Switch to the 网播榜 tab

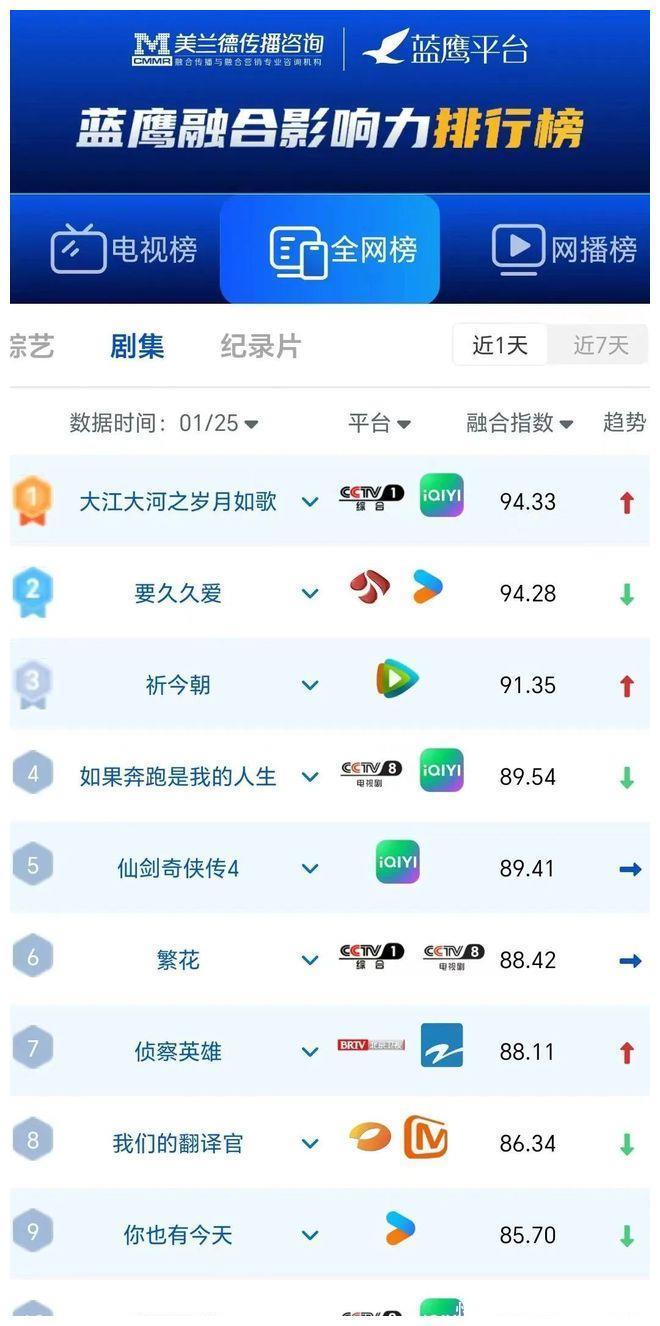tap(565, 249)
